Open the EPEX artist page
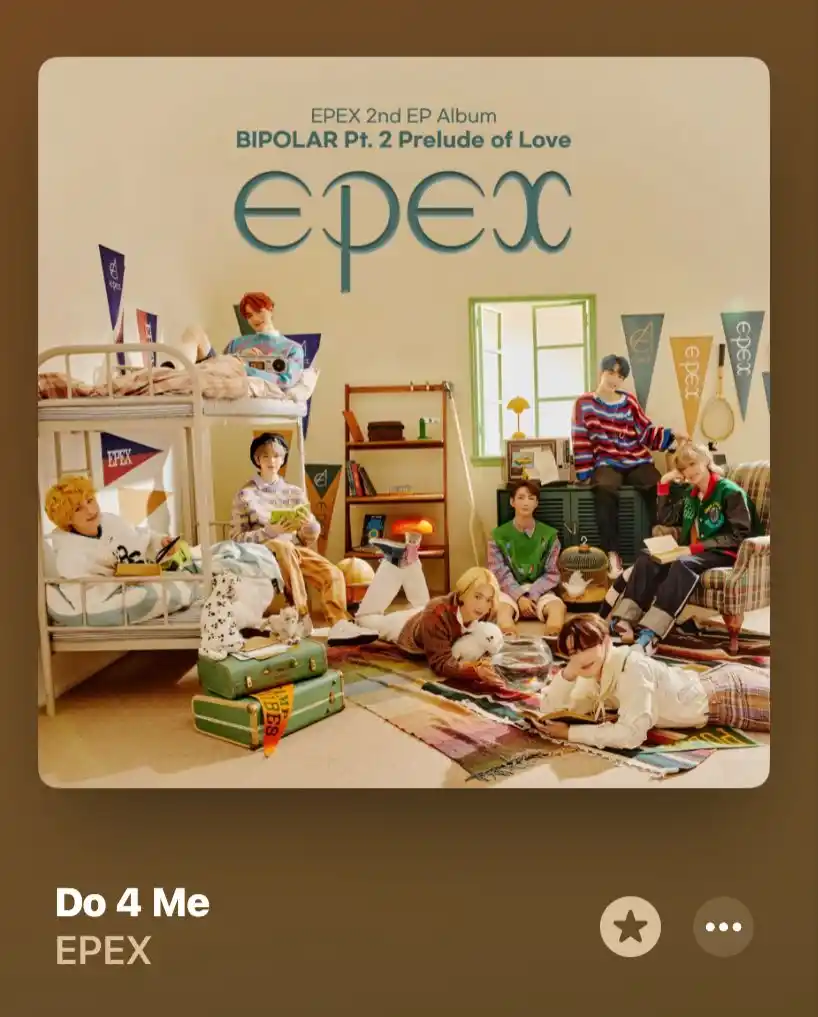 [x=104, y=950]
